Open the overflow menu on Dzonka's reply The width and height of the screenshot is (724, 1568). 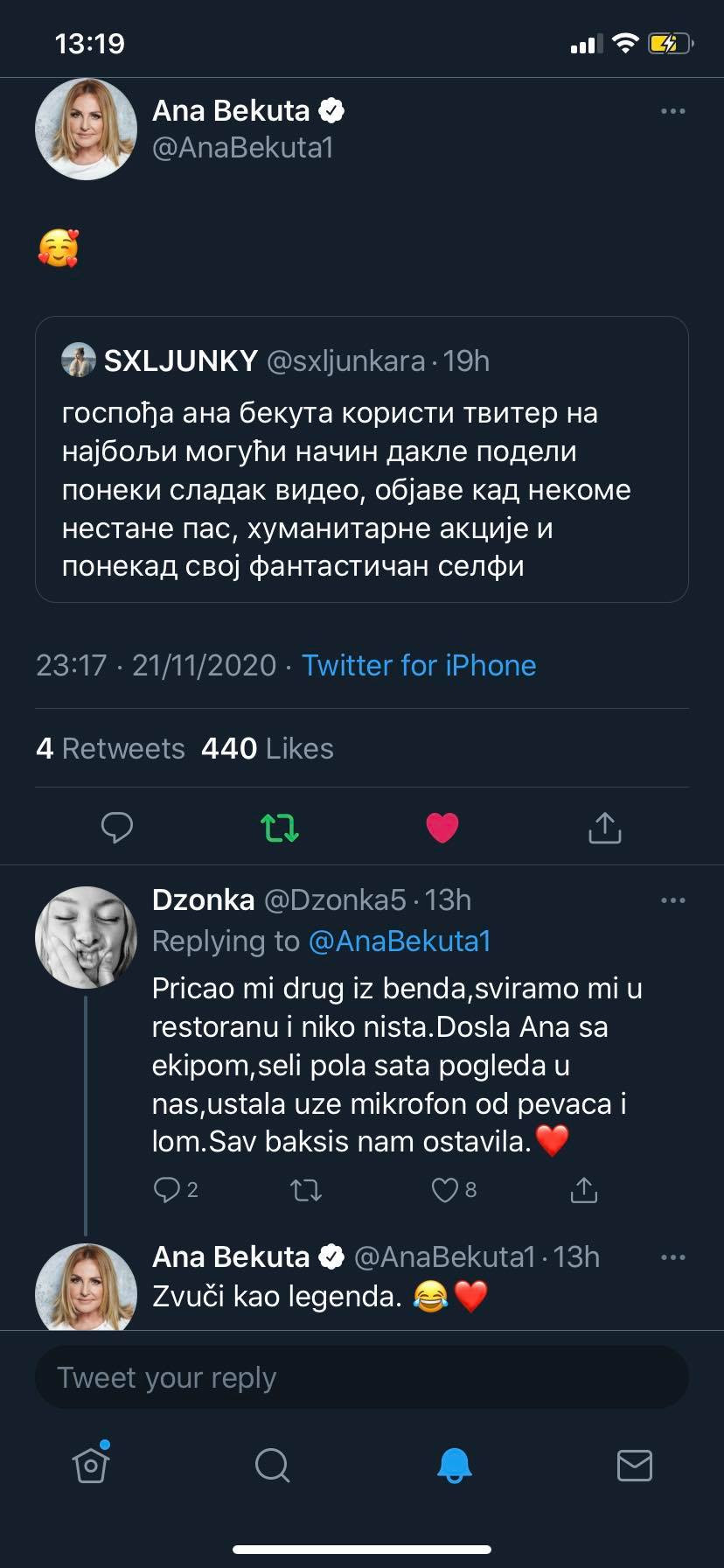click(672, 900)
